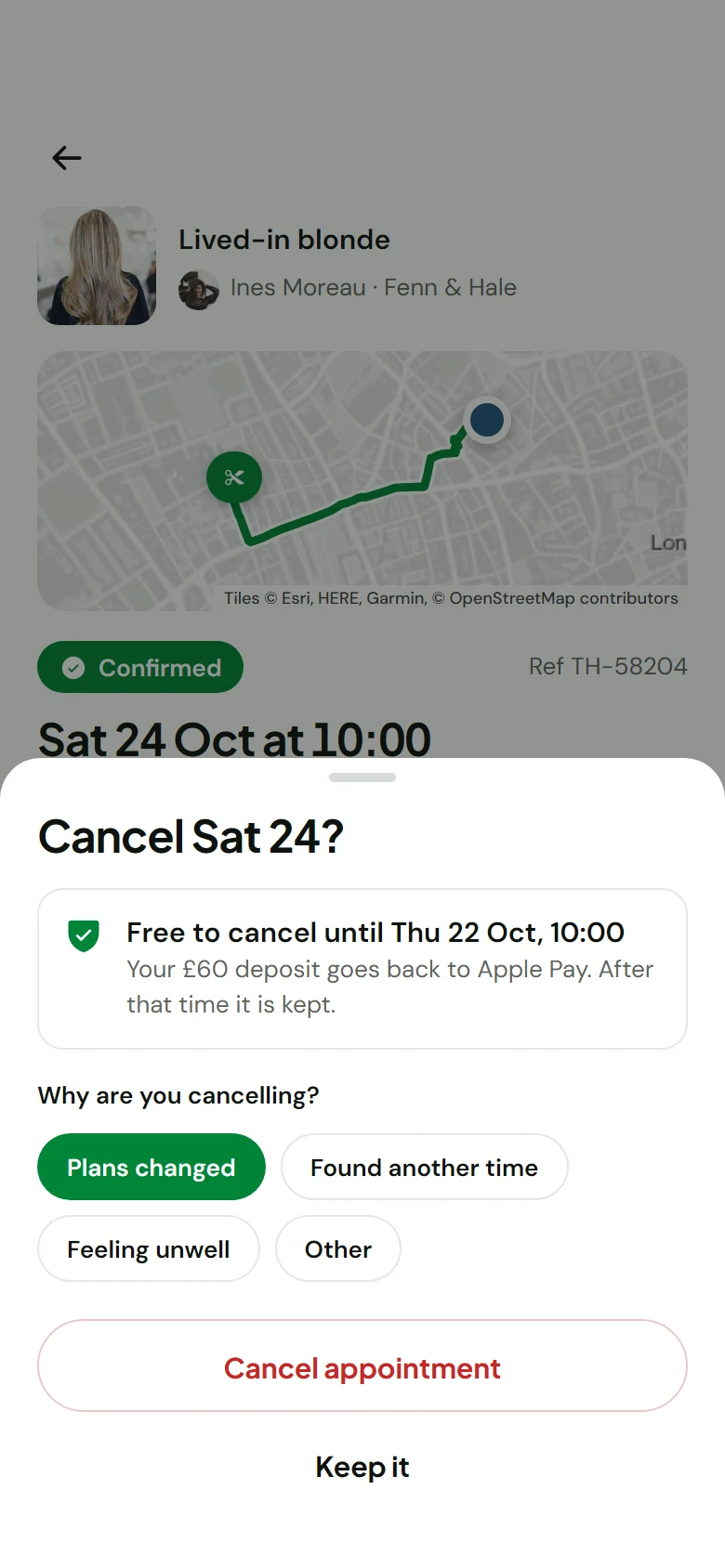Image resolution: width=725 pixels, height=1568 pixels.
Task: Select the Plans changed reason chip
Action: coord(152,1167)
